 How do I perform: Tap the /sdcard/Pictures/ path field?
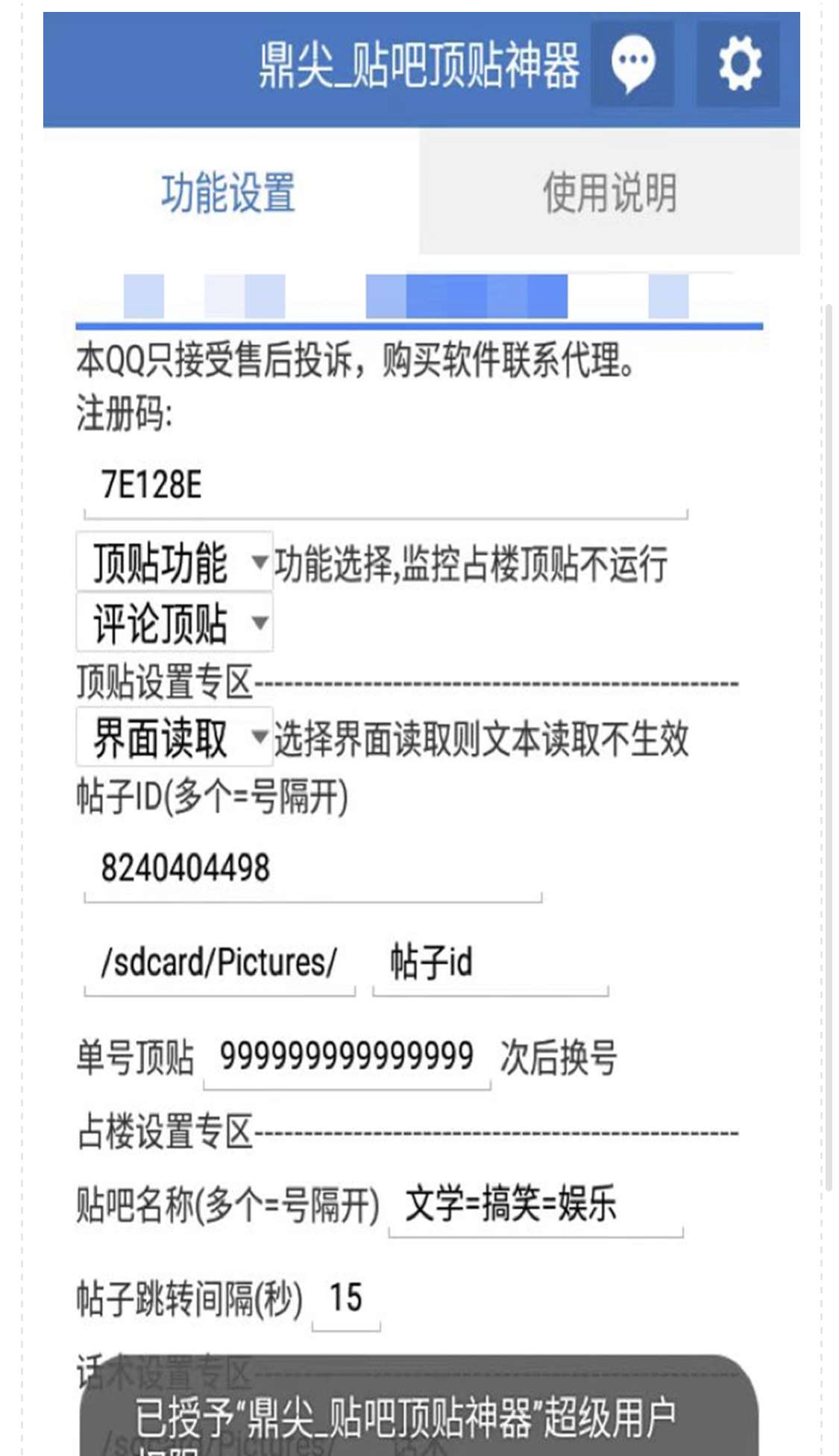point(219,962)
